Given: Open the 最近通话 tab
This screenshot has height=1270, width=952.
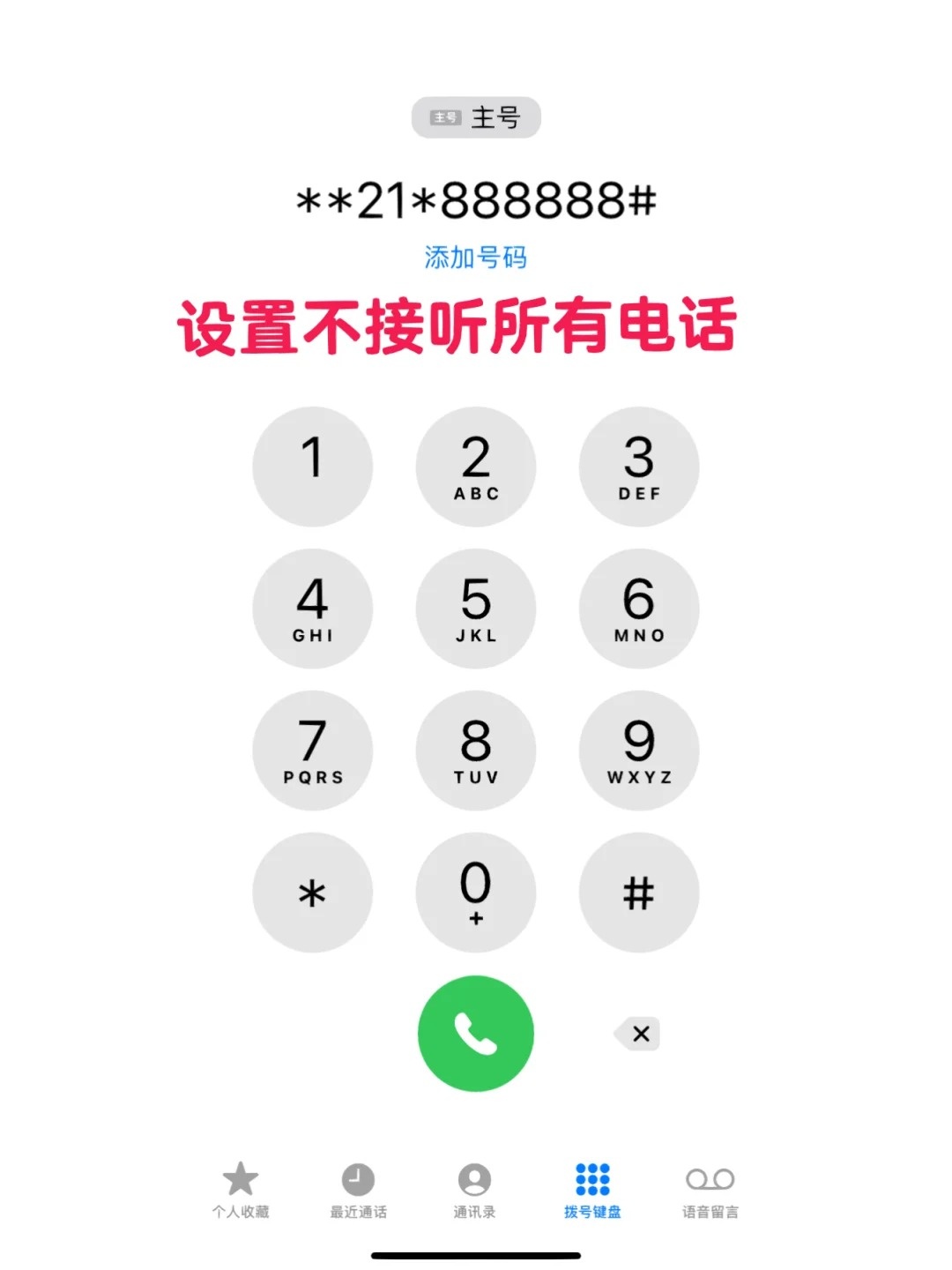Looking at the screenshot, I should [358, 1190].
